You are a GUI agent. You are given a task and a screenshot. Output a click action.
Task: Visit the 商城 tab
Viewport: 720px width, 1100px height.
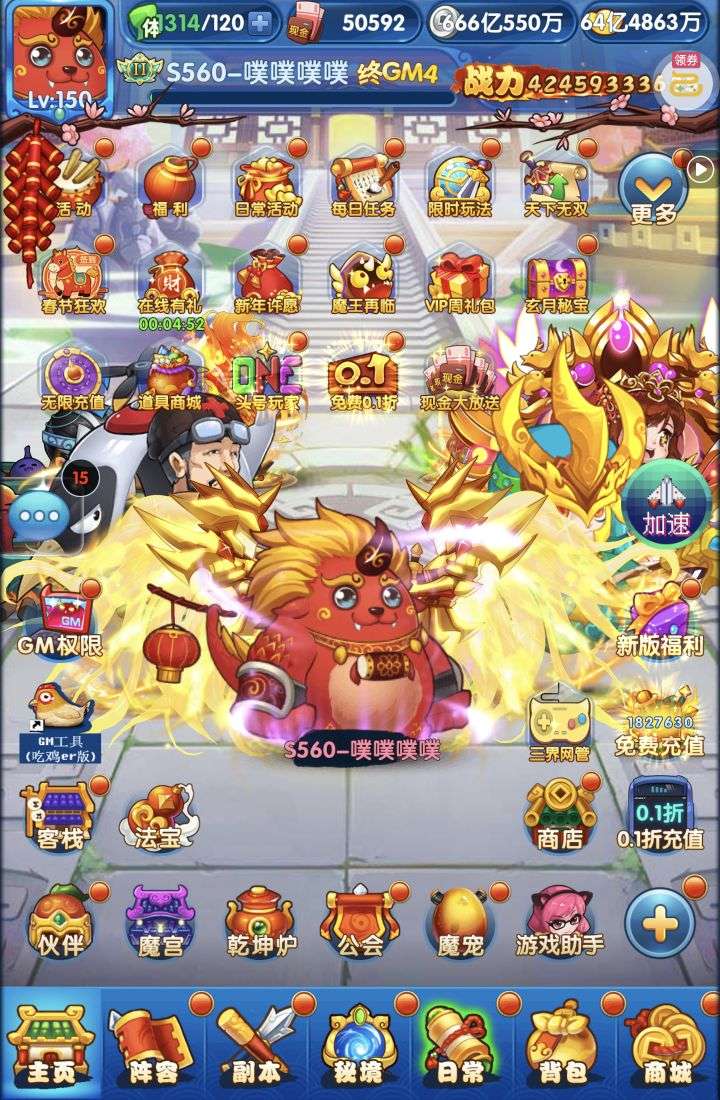click(667, 1047)
